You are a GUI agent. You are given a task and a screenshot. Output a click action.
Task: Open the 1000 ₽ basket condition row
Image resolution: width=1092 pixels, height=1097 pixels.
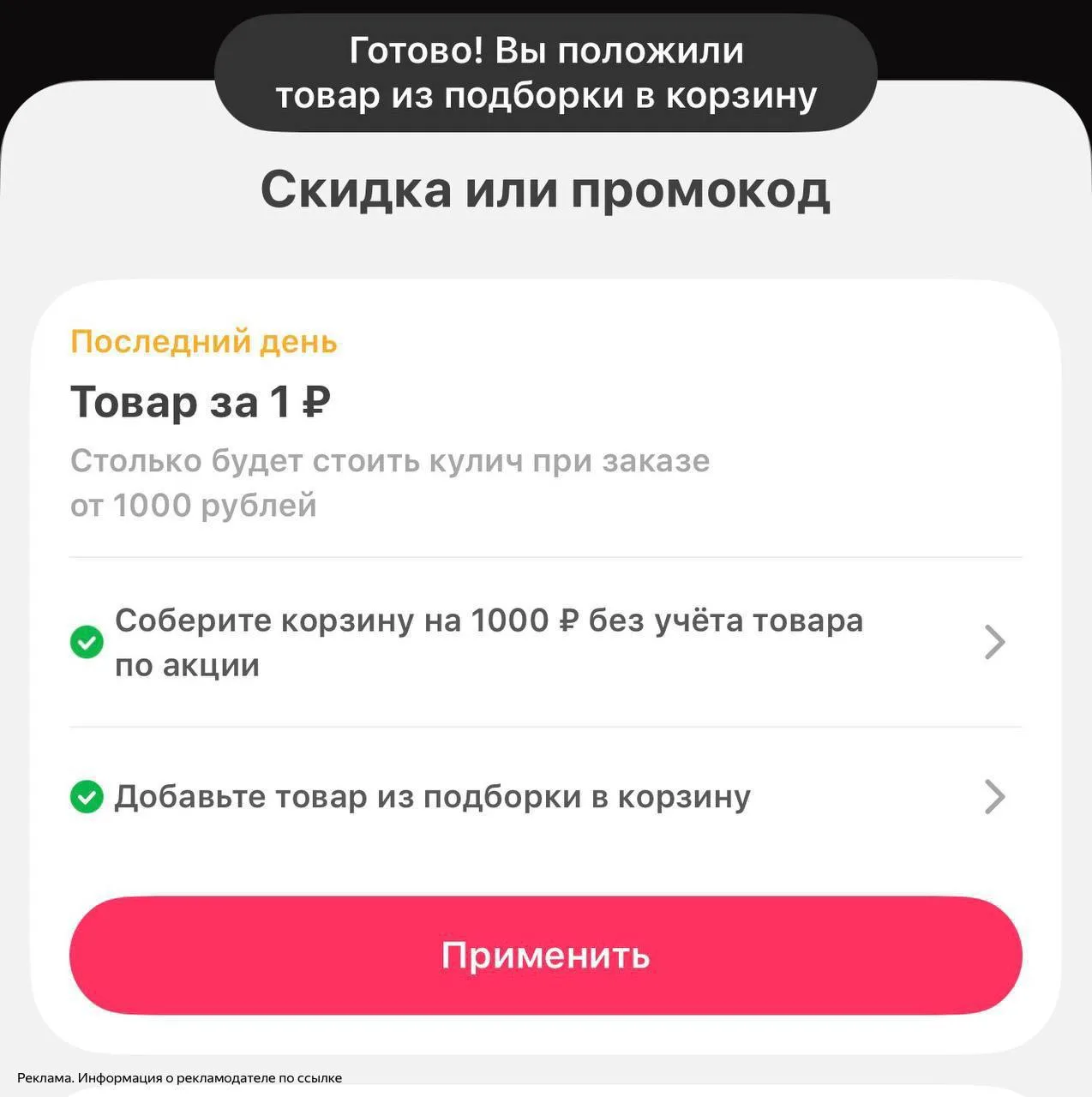[545, 642]
